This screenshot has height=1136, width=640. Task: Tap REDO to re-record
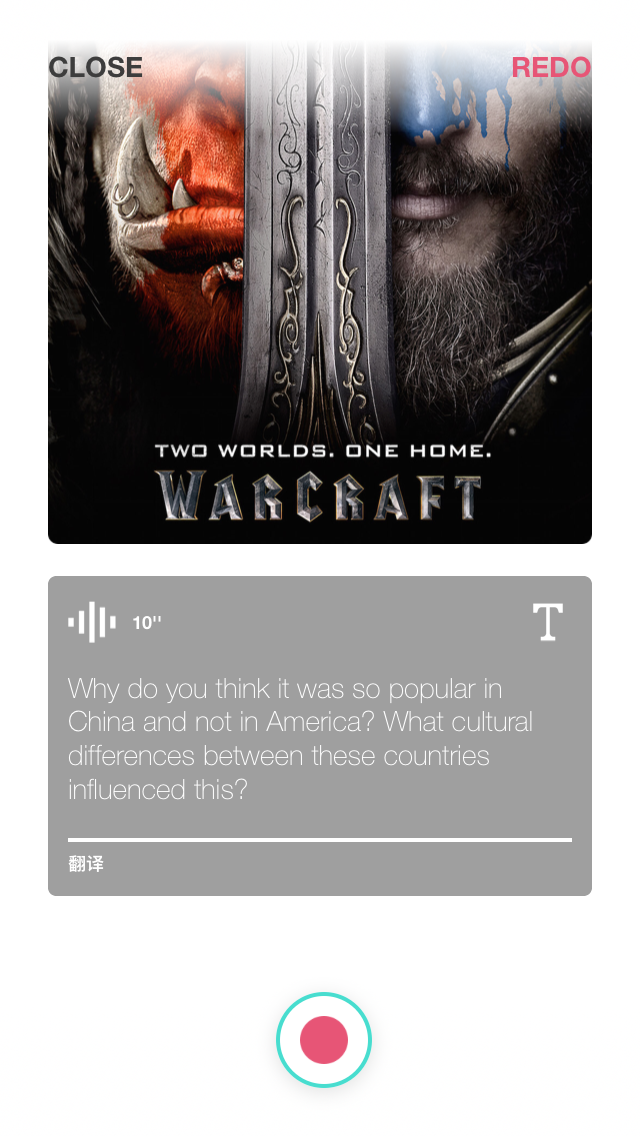pos(551,68)
